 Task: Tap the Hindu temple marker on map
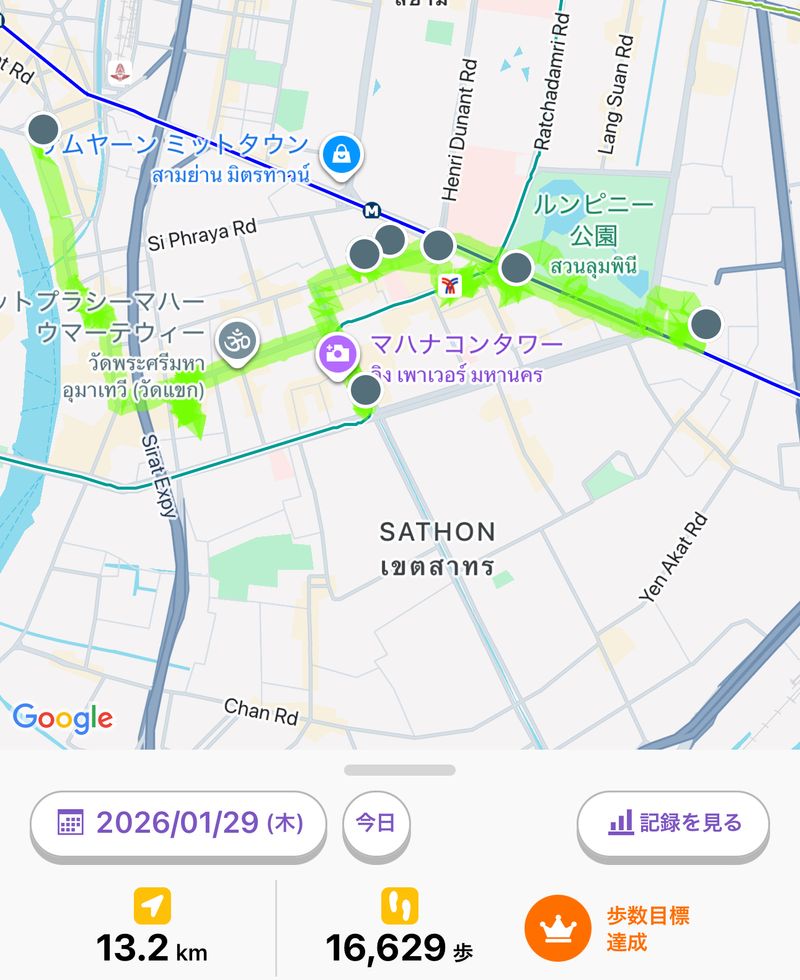click(238, 340)
